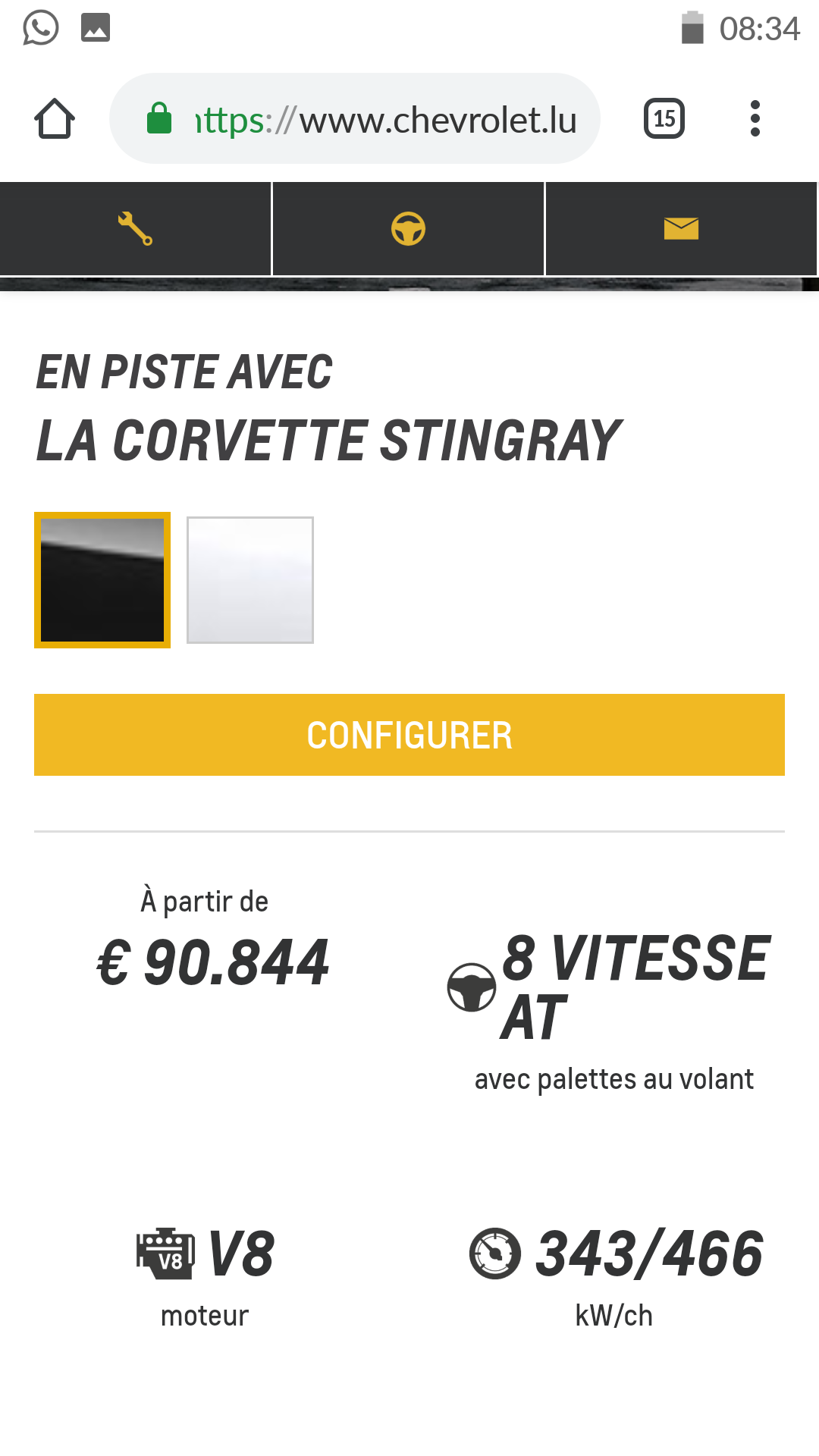Open the envelope contact shortcut
This screenshot has height=1456, width=819.
tap(681, 228)
